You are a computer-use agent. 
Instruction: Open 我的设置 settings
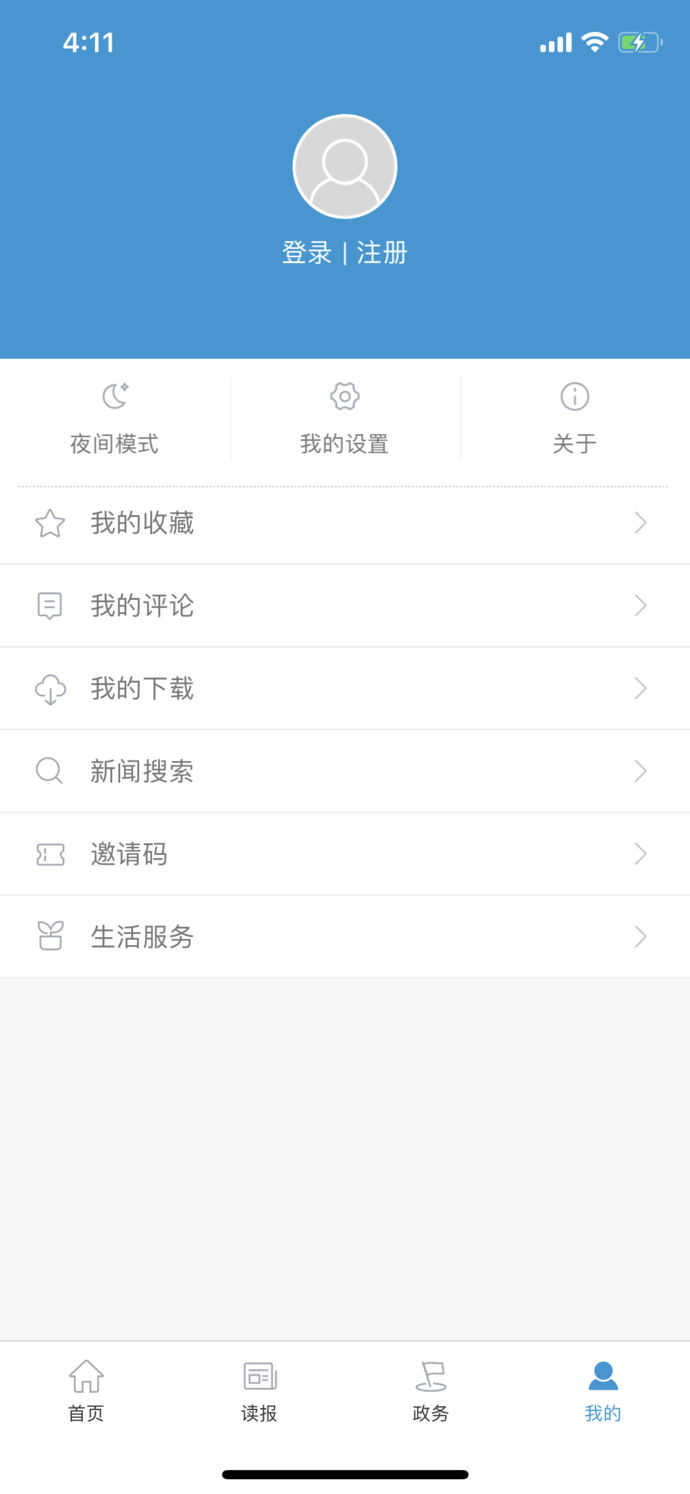click(344, 418)
